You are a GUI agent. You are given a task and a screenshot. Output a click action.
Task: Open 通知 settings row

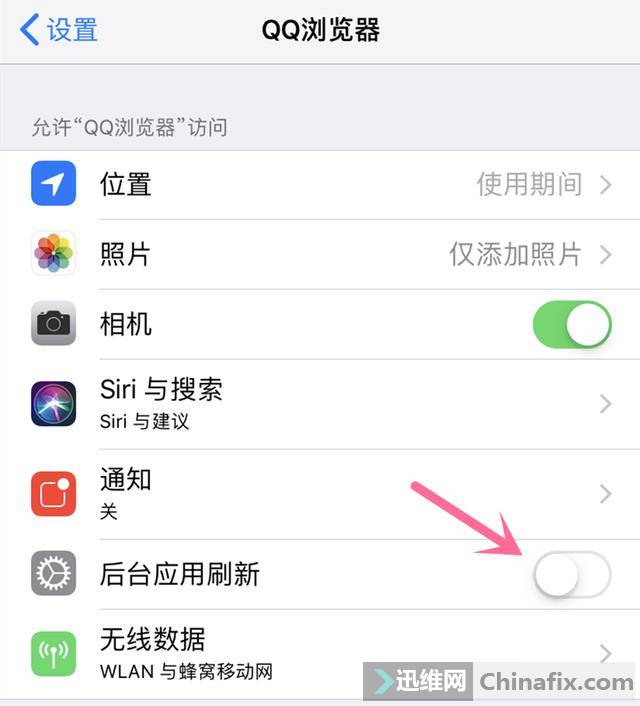click(320, 493)
